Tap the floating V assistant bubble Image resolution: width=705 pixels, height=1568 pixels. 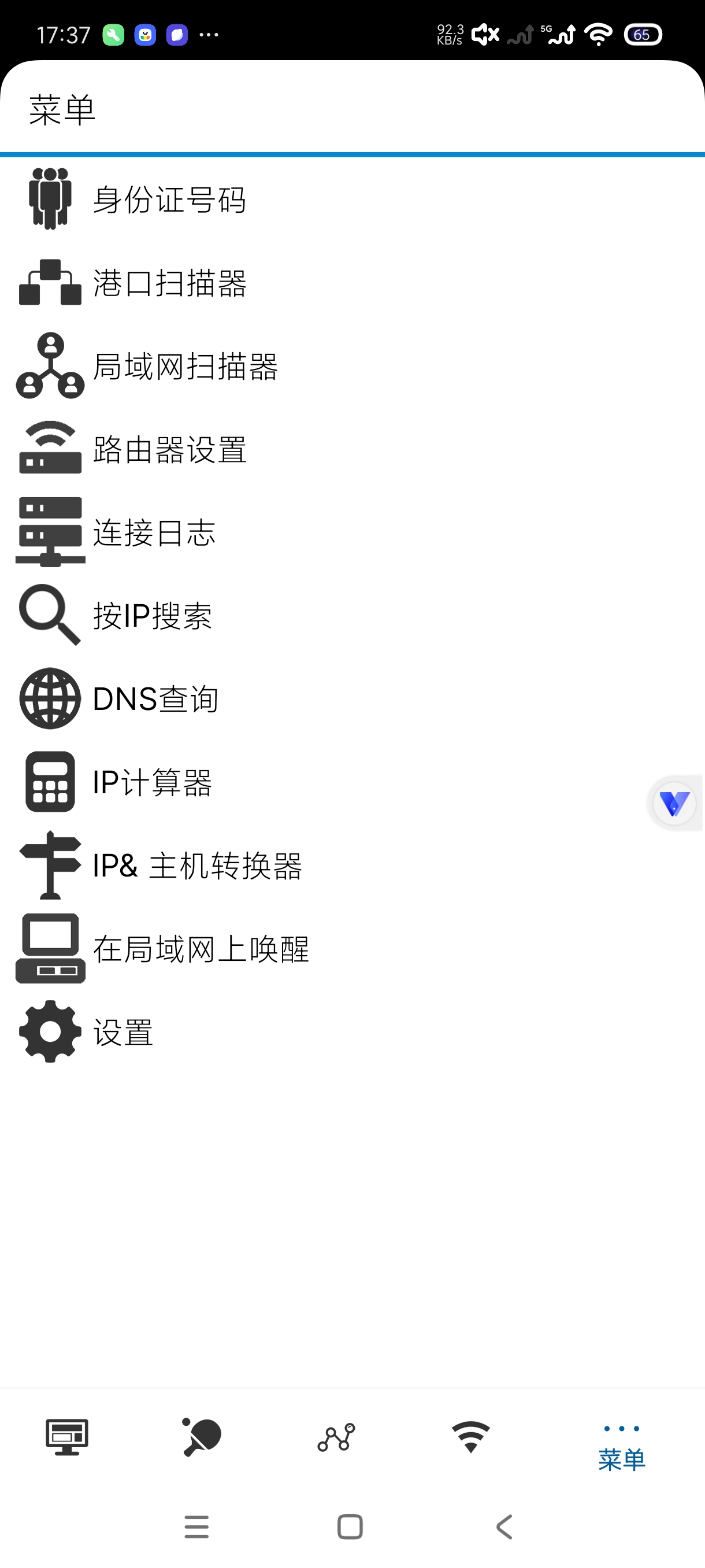675,804
